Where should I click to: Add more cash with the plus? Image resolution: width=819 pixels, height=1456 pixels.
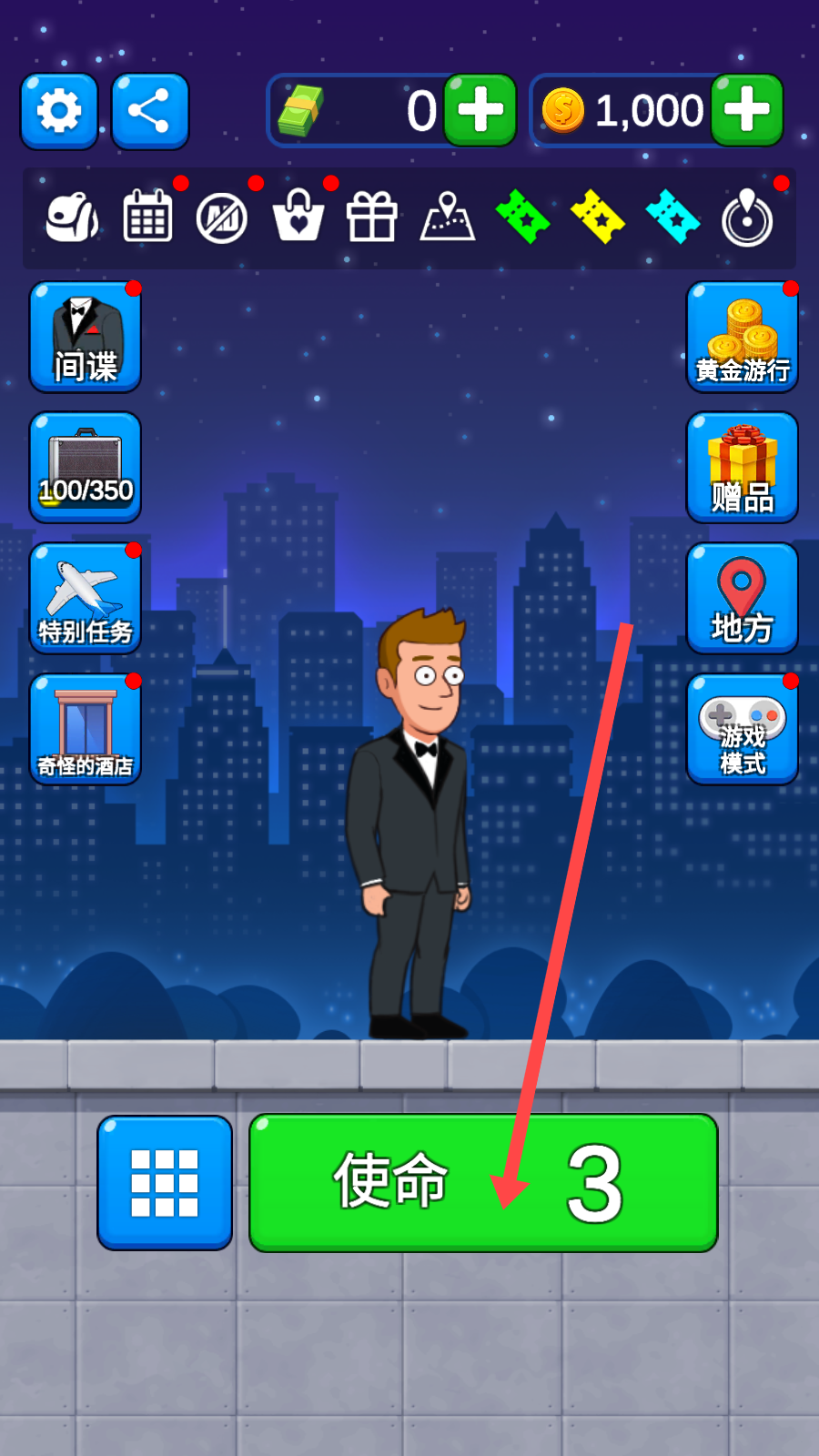(480, 110)
